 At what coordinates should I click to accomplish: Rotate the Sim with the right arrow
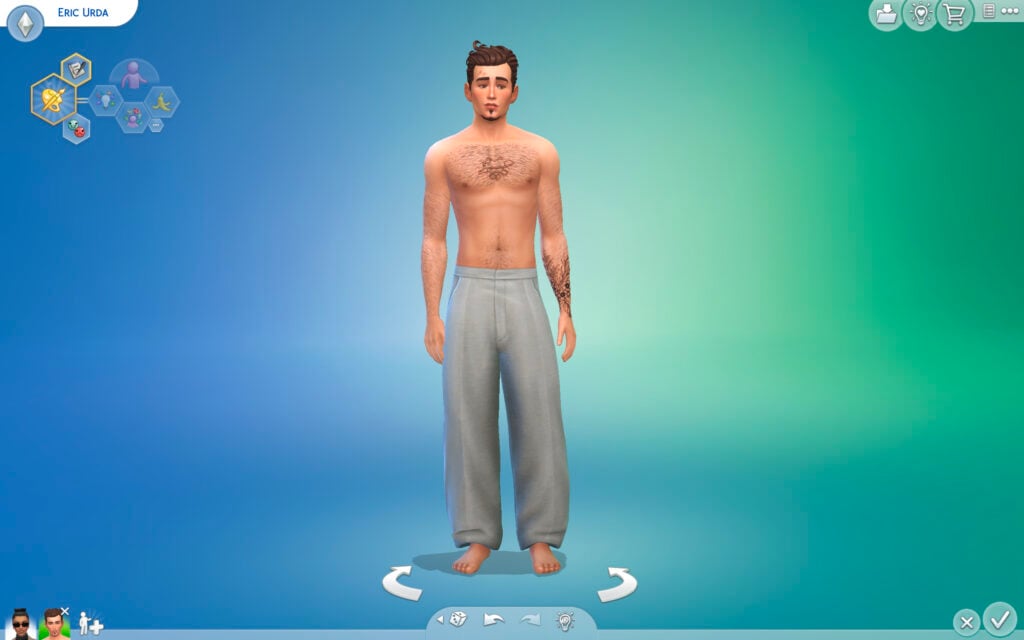pos(617,583)
